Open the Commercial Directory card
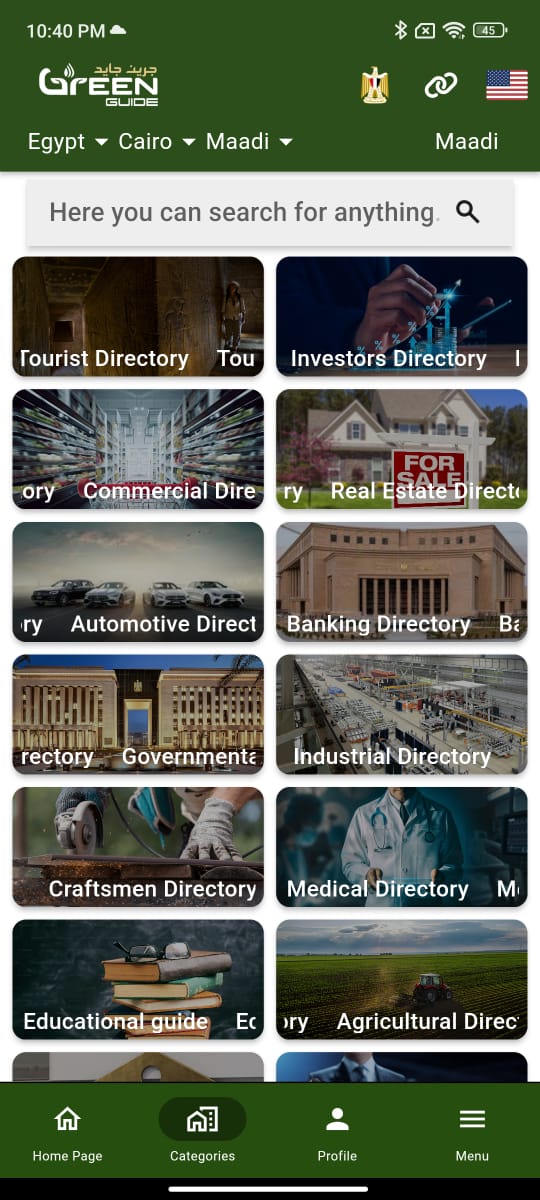This screenshot has width=540, height=1200. click(138, 449)
